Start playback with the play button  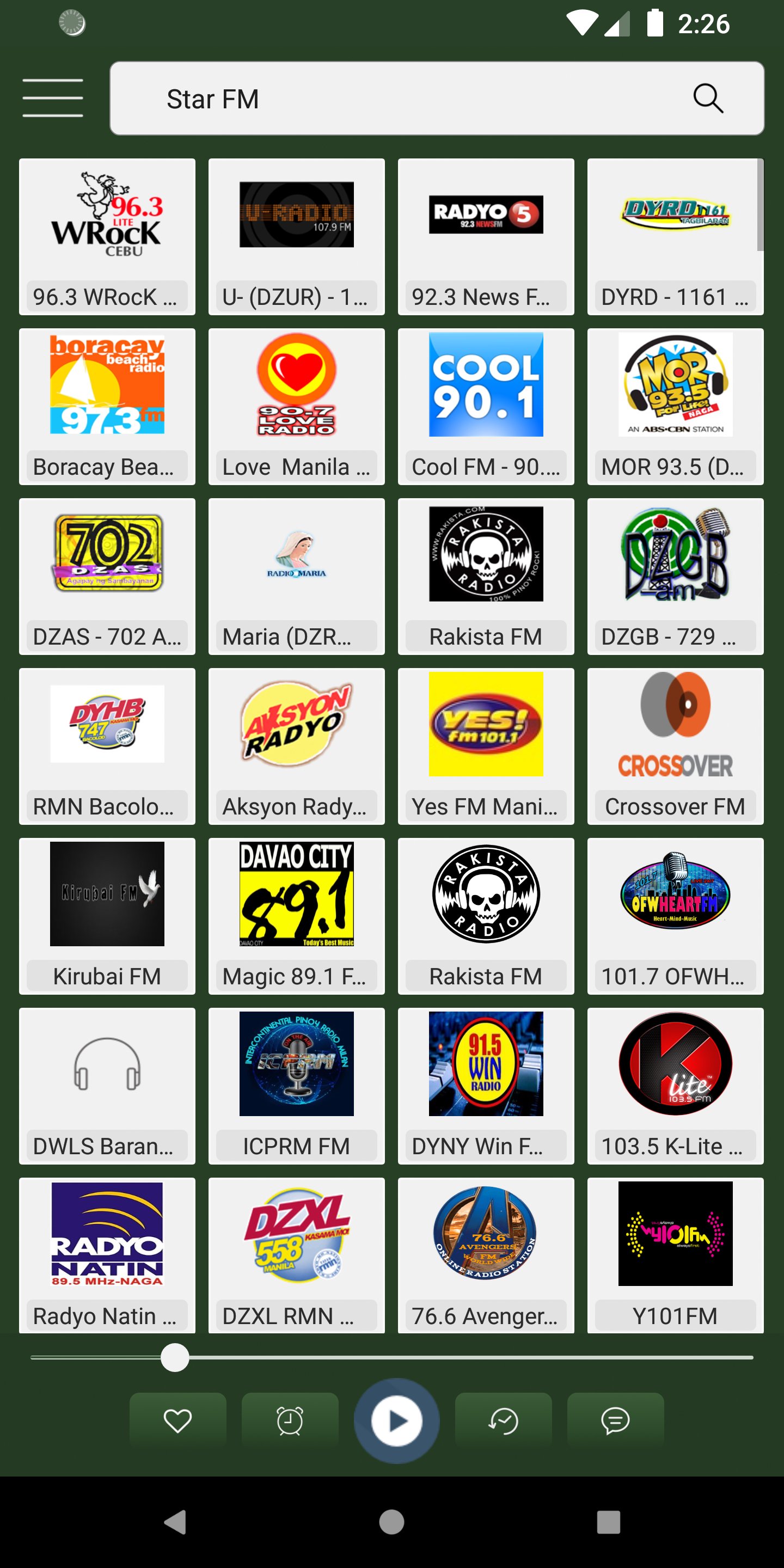(x=397, y=1422)
